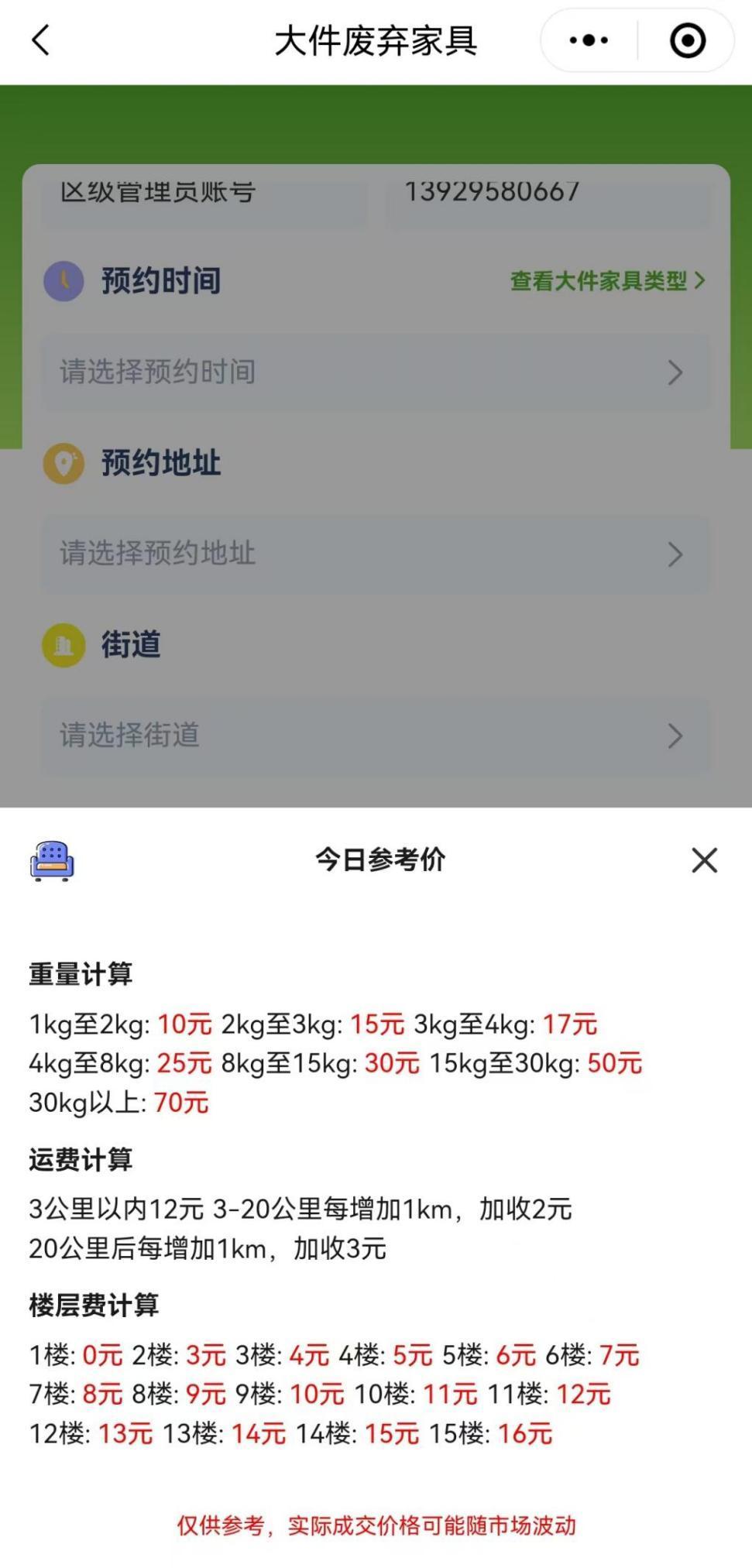Close the 今日参考价 price sheet
Image resolution: width=752 pixels, height=1568 pixels.
click(704, 860)
